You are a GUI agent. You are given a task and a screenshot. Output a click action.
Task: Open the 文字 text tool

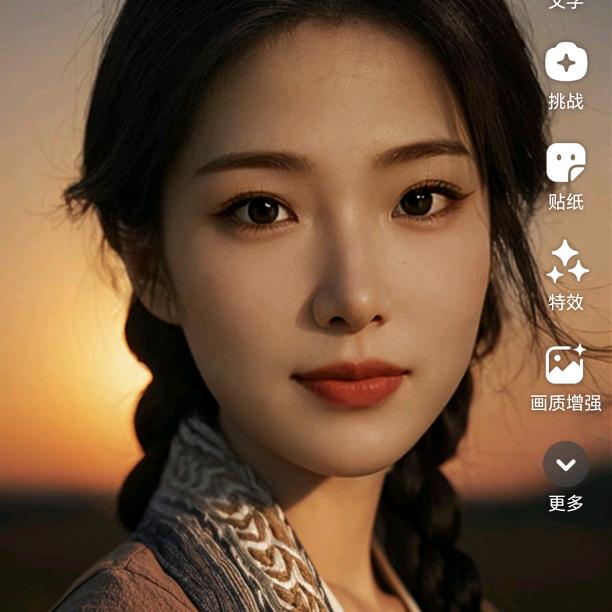[566, 4]
